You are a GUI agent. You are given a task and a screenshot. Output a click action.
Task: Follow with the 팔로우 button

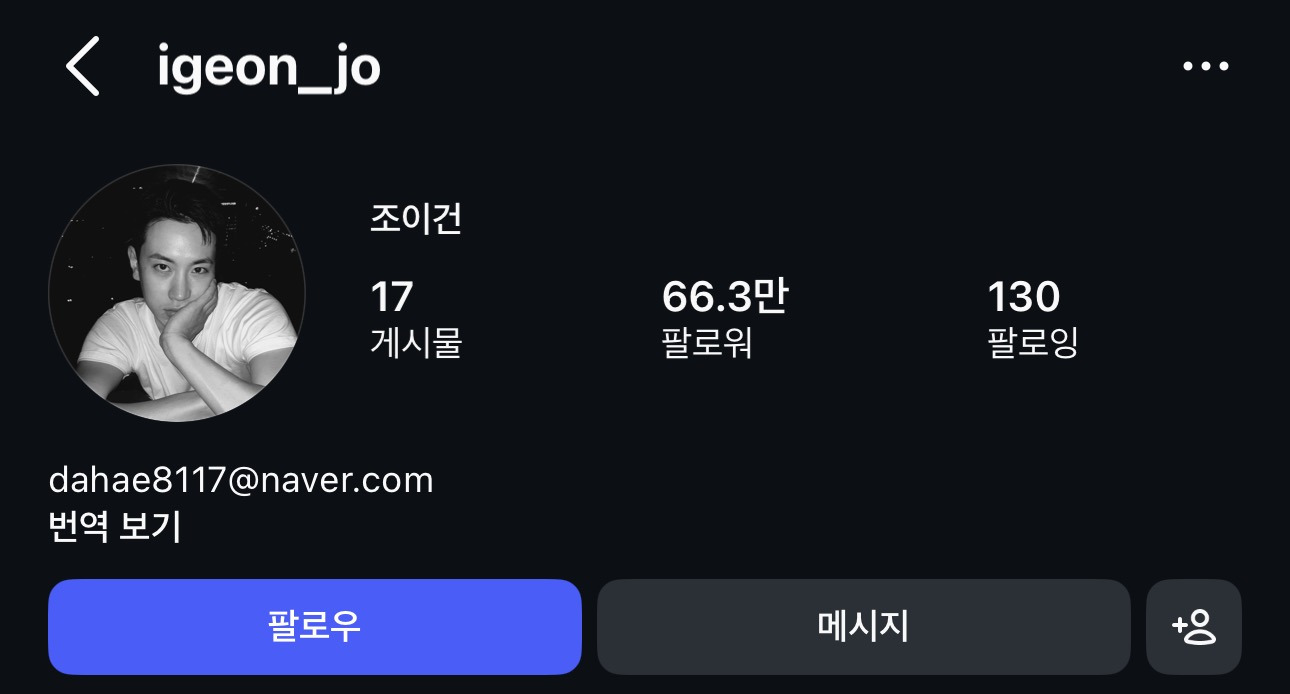(x=315, y=627)
